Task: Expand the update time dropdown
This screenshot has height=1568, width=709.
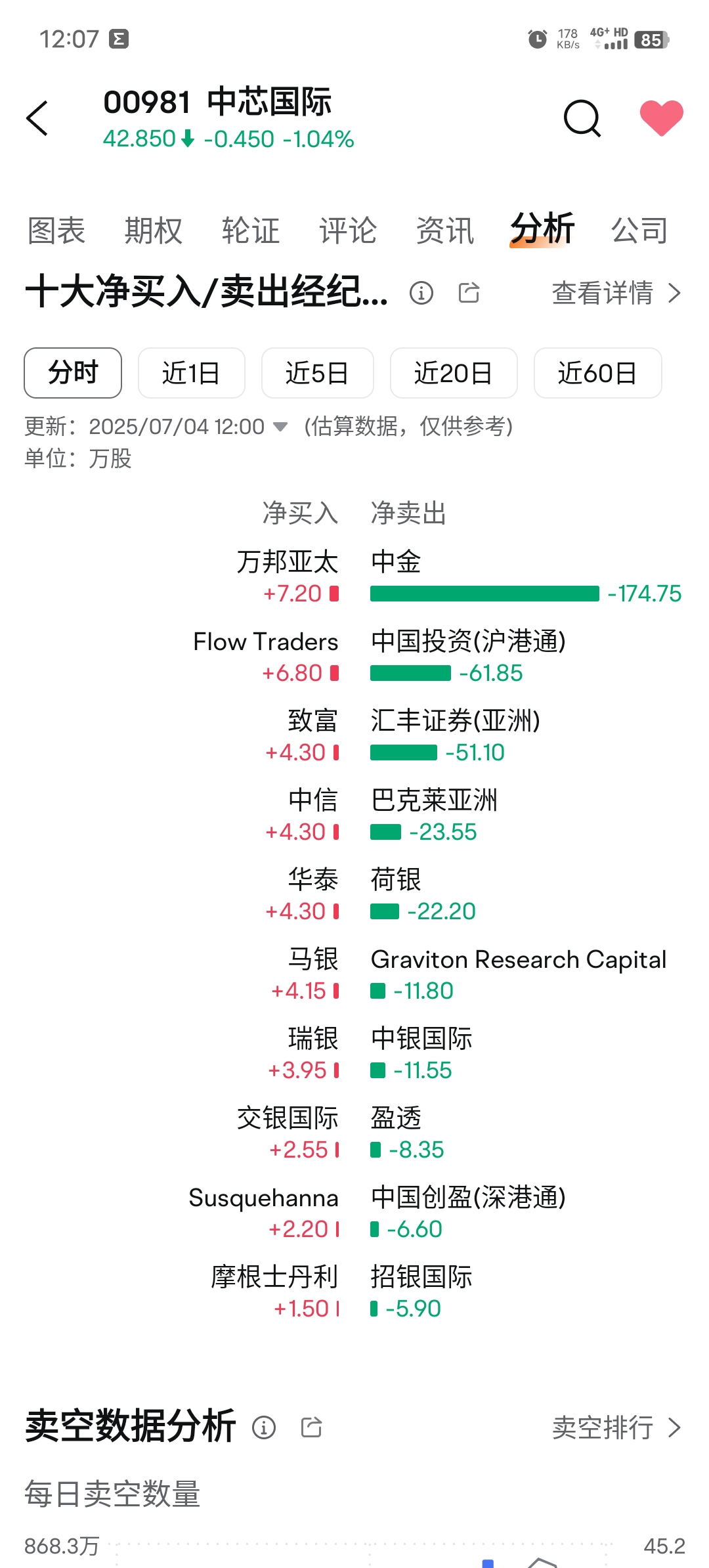Action: (280, 427)
